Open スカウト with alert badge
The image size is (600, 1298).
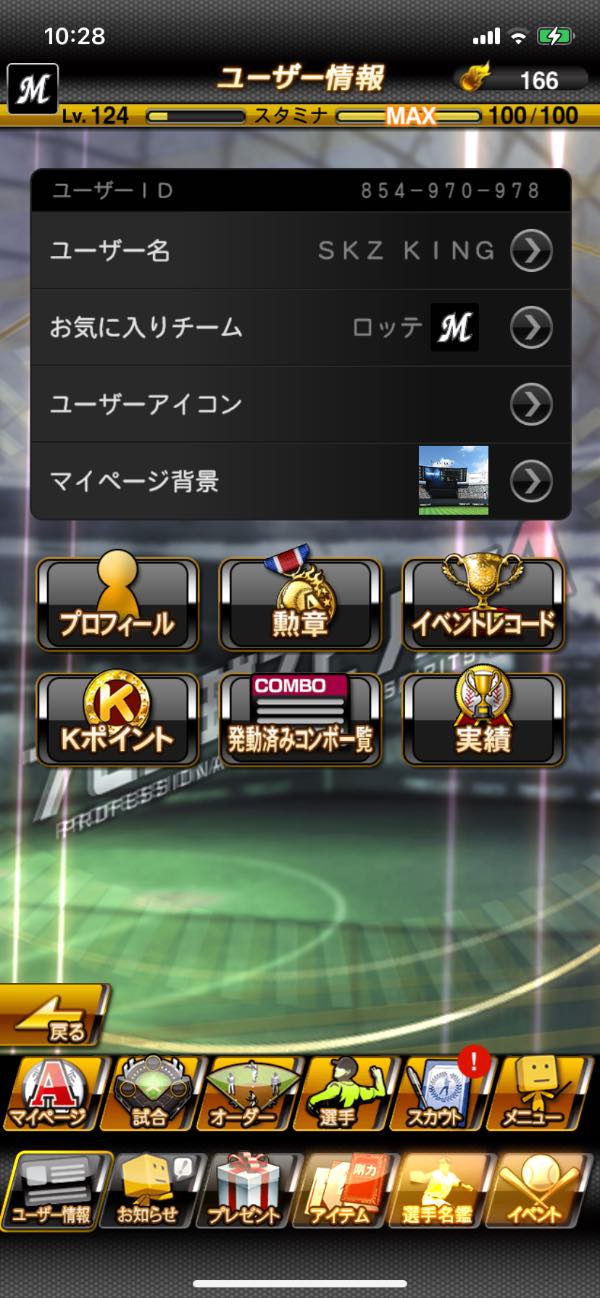[x=443, y=1094]
